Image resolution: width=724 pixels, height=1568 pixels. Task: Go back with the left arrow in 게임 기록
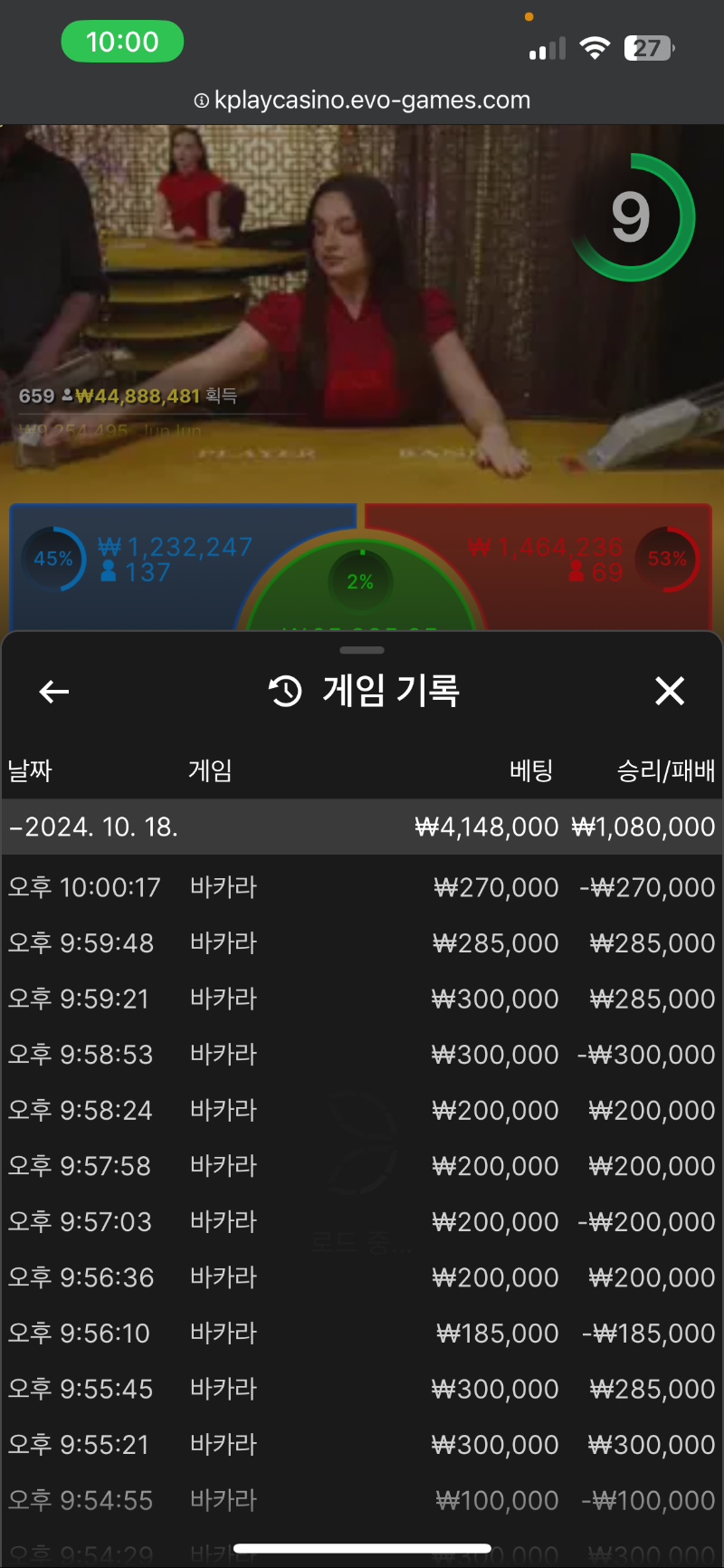click(x=54, y=692)
